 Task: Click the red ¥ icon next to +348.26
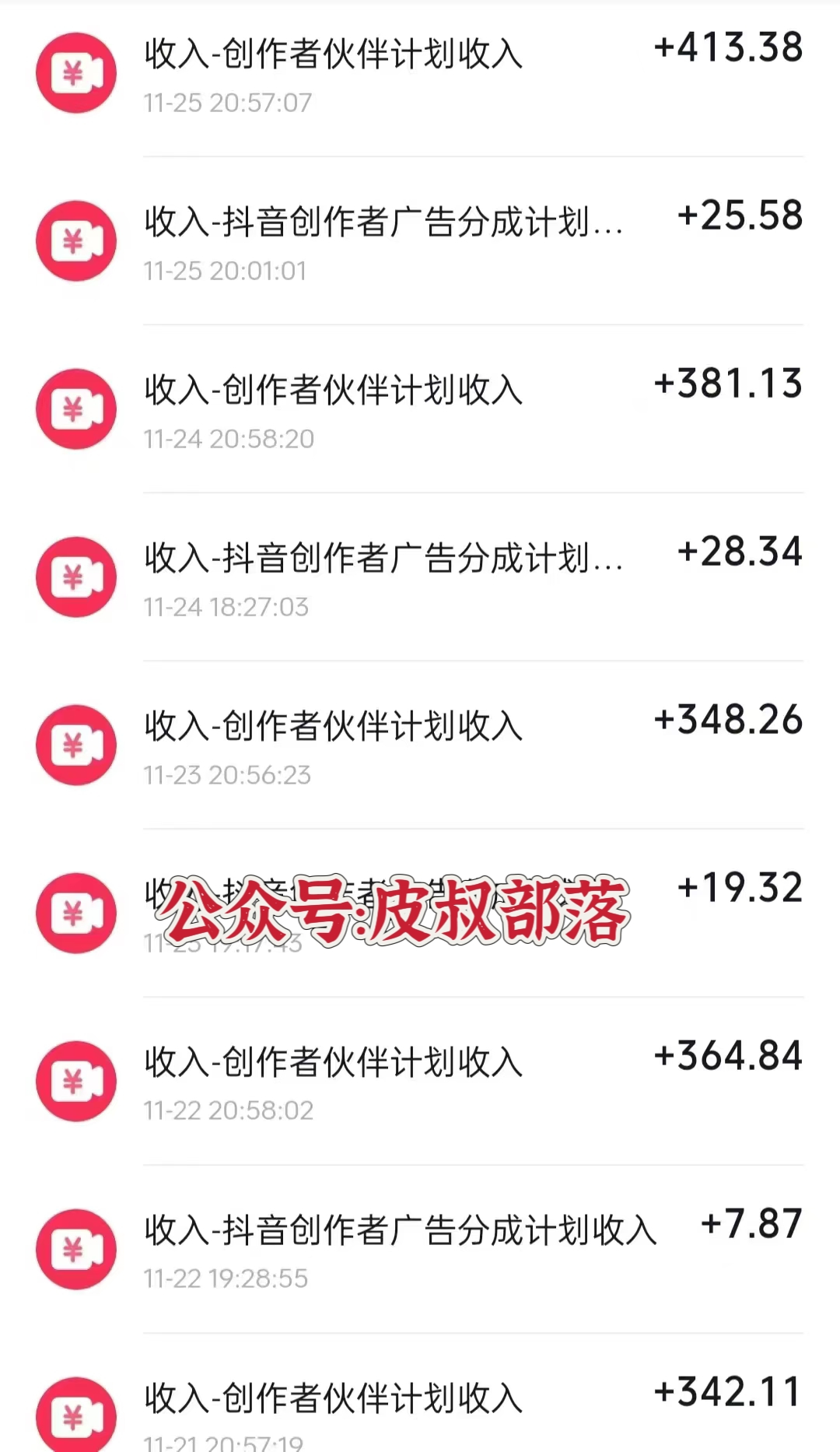[75, 745]
